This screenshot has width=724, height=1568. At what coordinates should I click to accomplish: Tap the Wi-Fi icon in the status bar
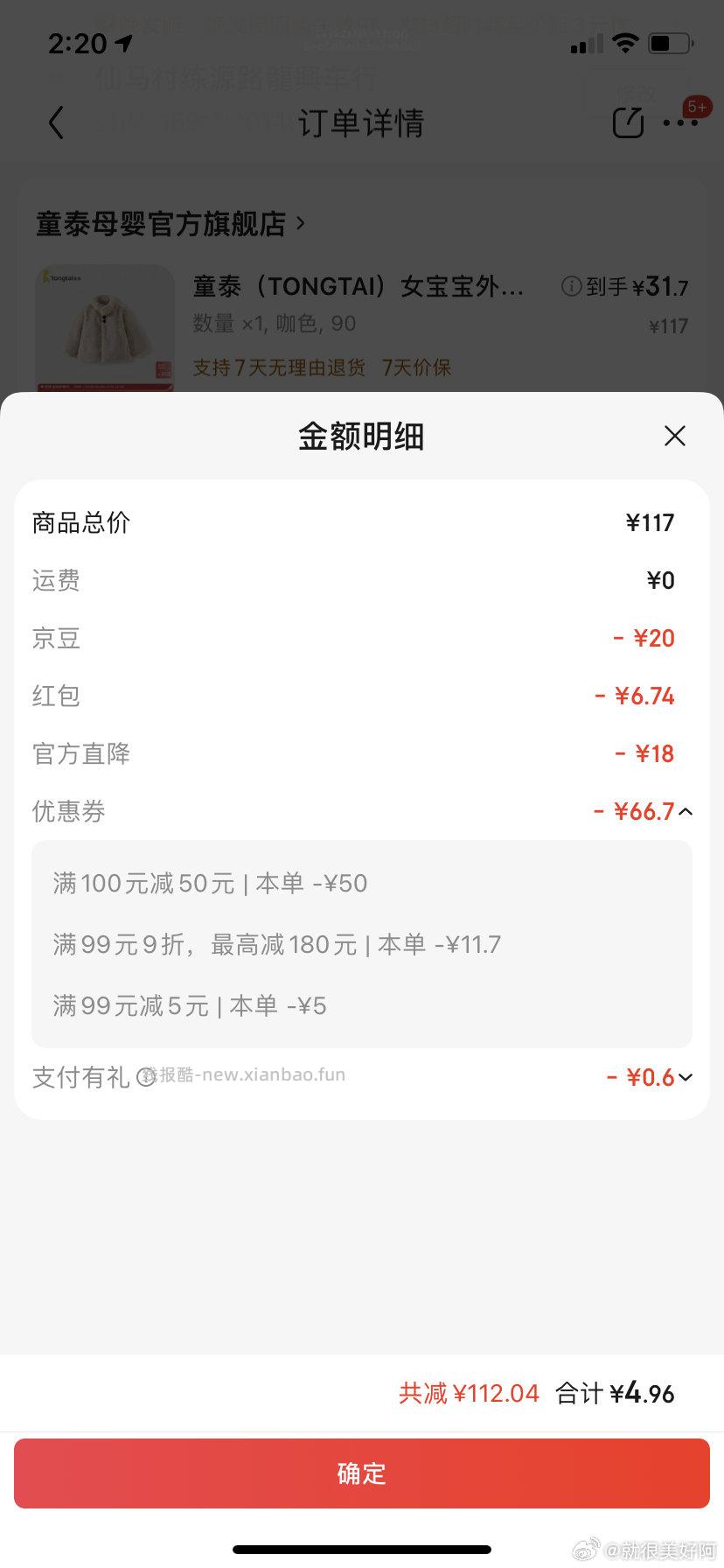[x=624, y=41]
